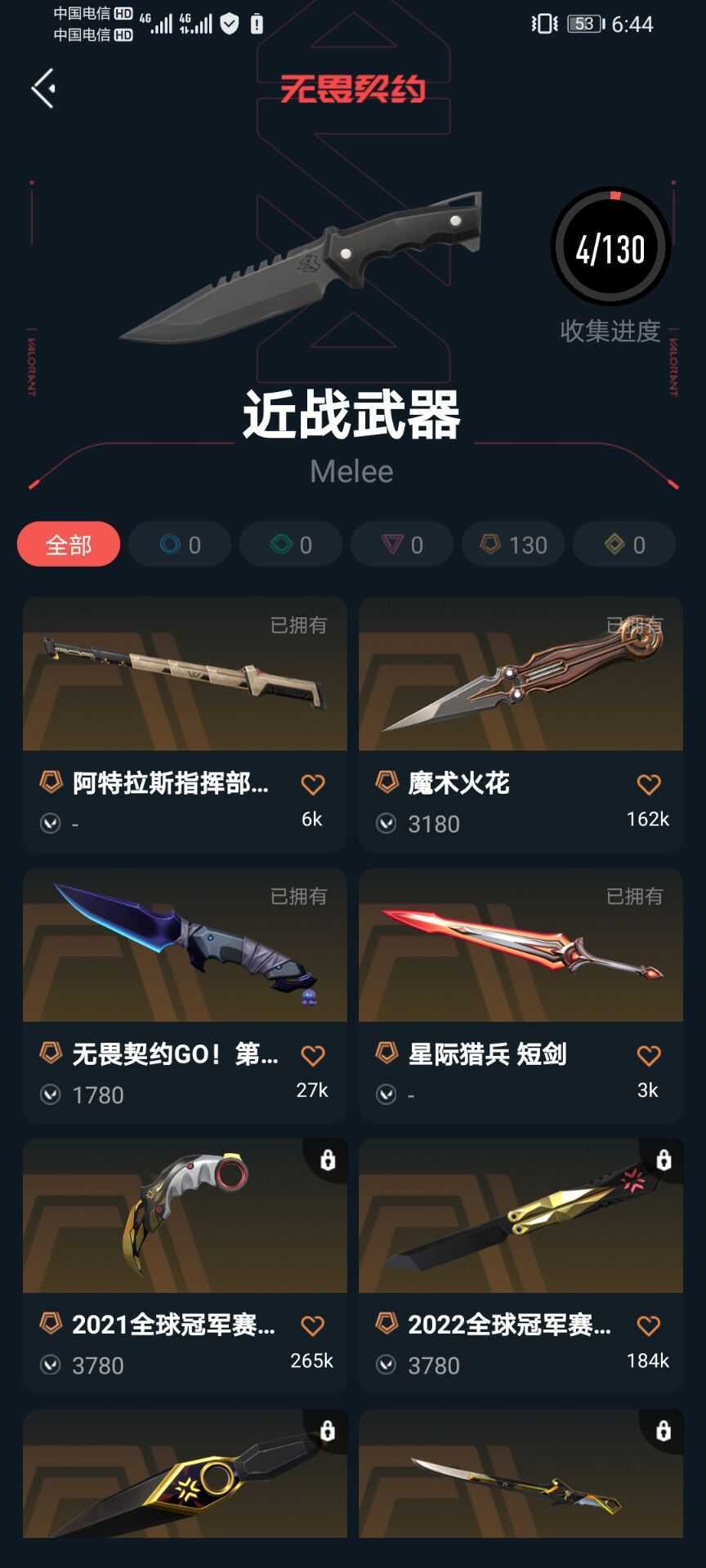Filter by the blue circle rarity tier

tap(180, 544)
